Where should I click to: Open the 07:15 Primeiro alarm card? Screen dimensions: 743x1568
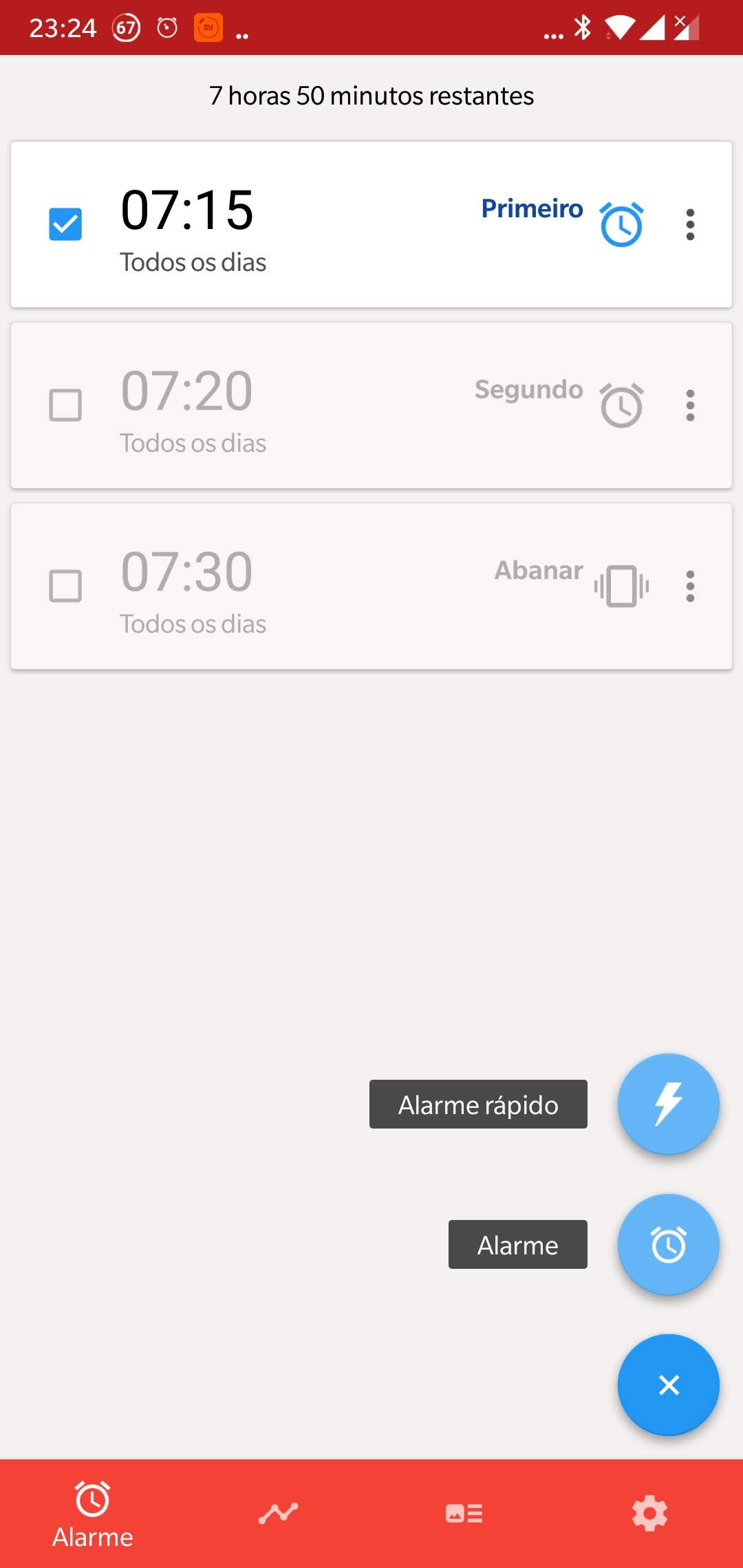pyautogui.click(x=344, y=224)
